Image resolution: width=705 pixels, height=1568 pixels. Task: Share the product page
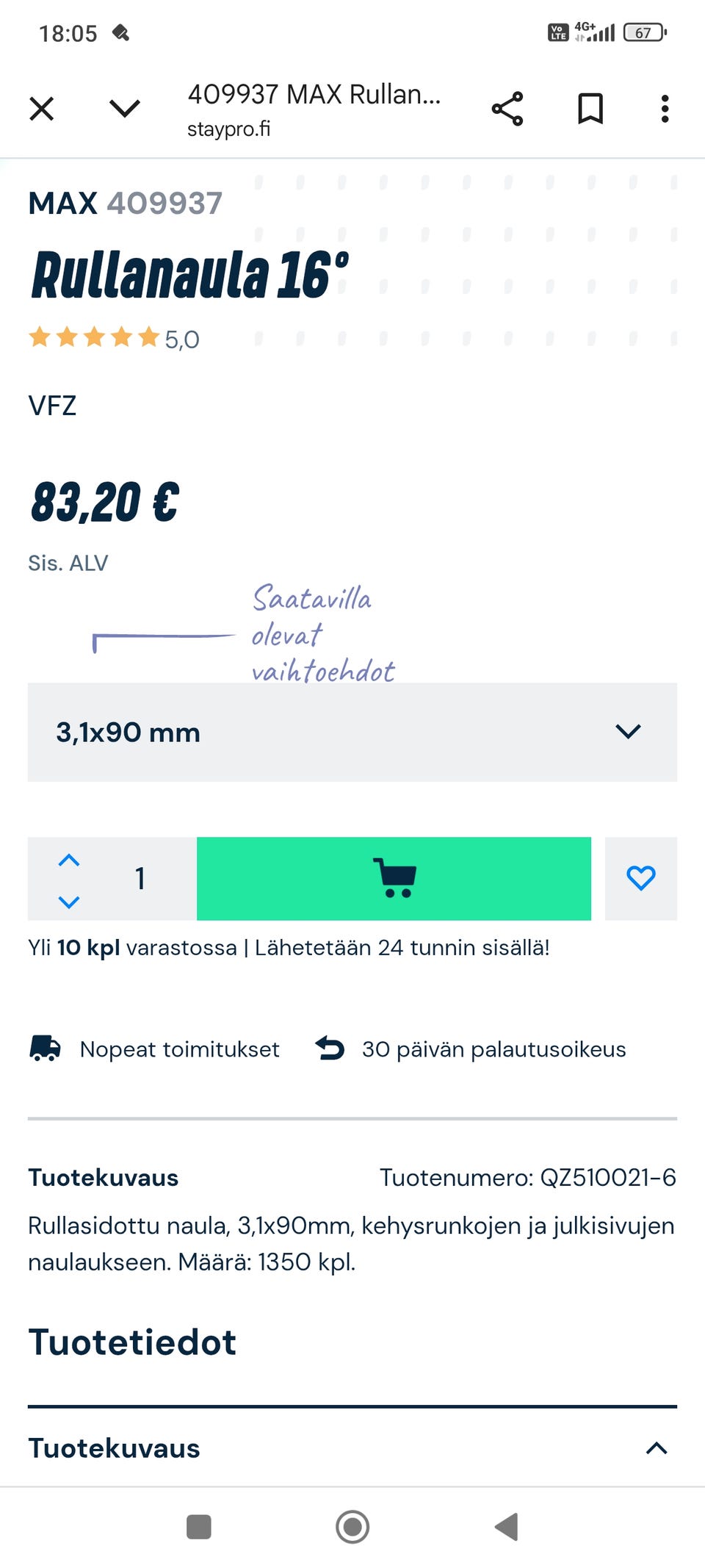coord(509,109)
